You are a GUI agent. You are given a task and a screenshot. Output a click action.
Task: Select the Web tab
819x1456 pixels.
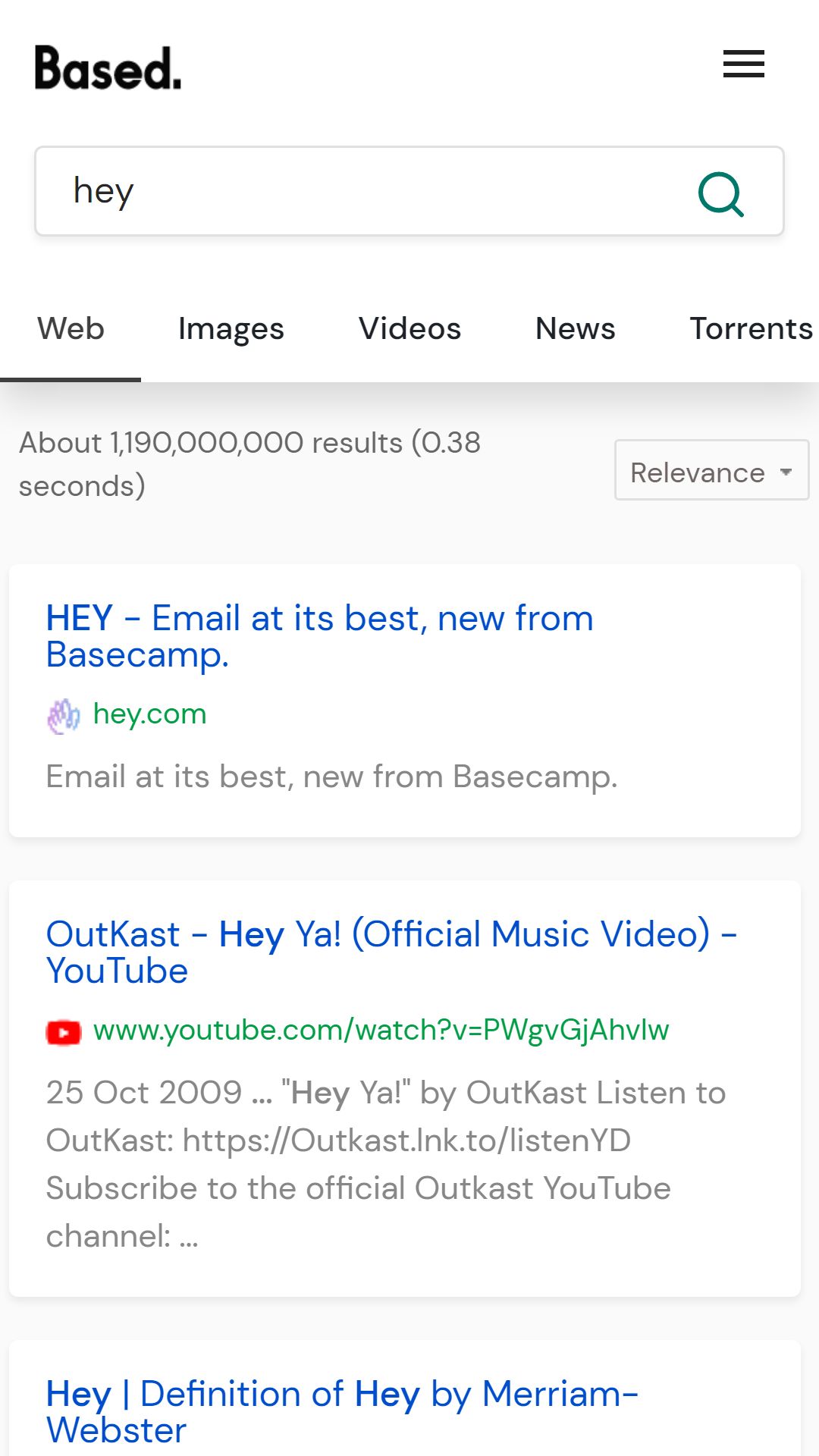pos(71,329)
